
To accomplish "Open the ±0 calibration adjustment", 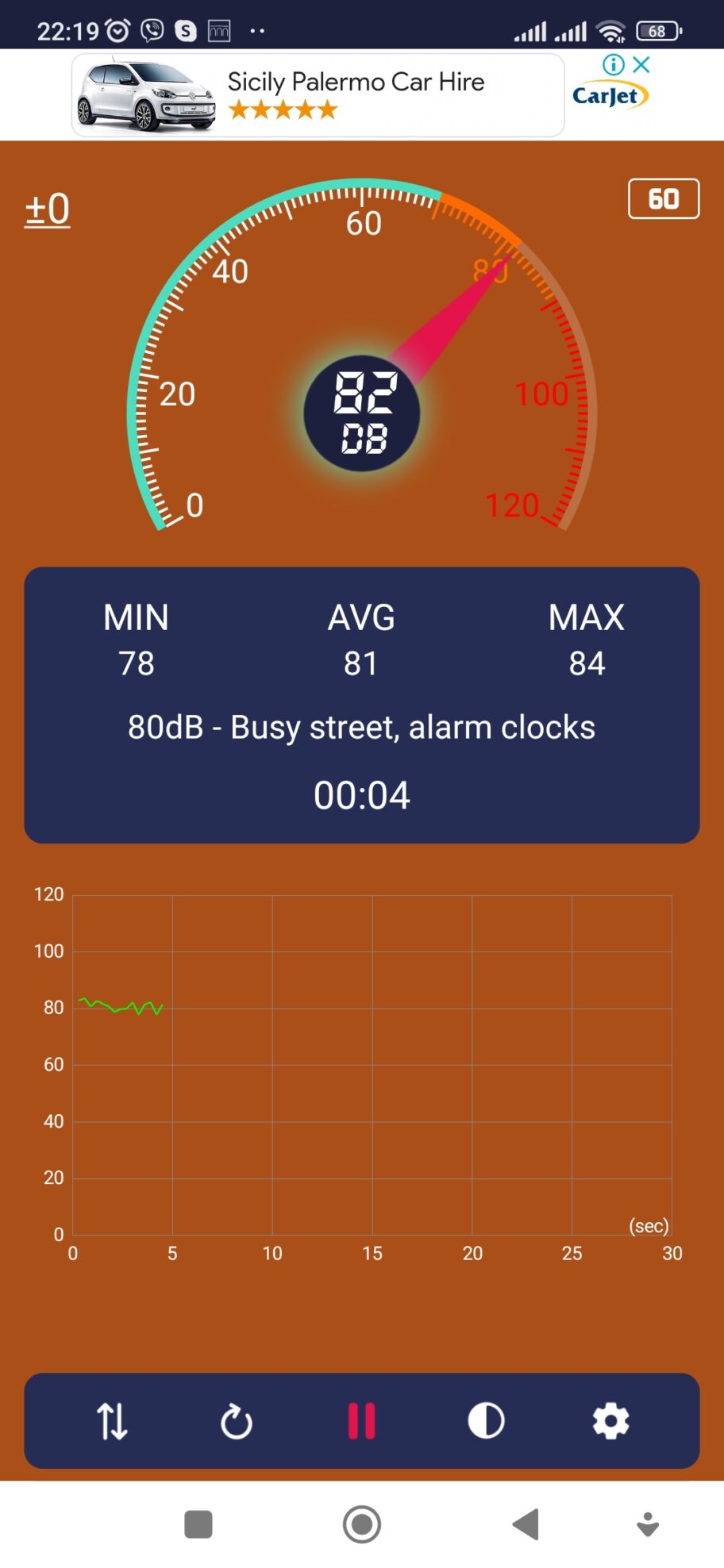I will (48, 210).
